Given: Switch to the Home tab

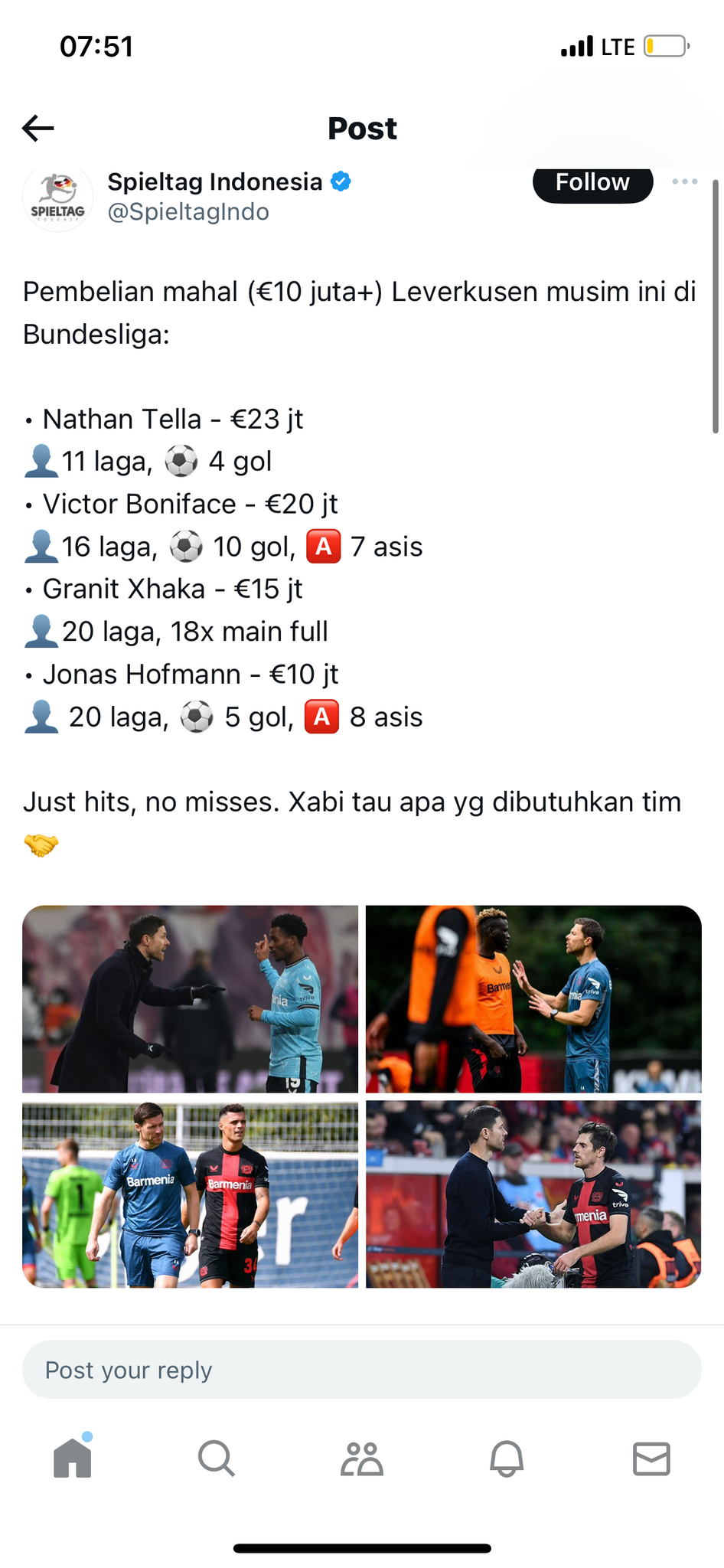Looking at the screenshot, I should tap(73, 1458).
